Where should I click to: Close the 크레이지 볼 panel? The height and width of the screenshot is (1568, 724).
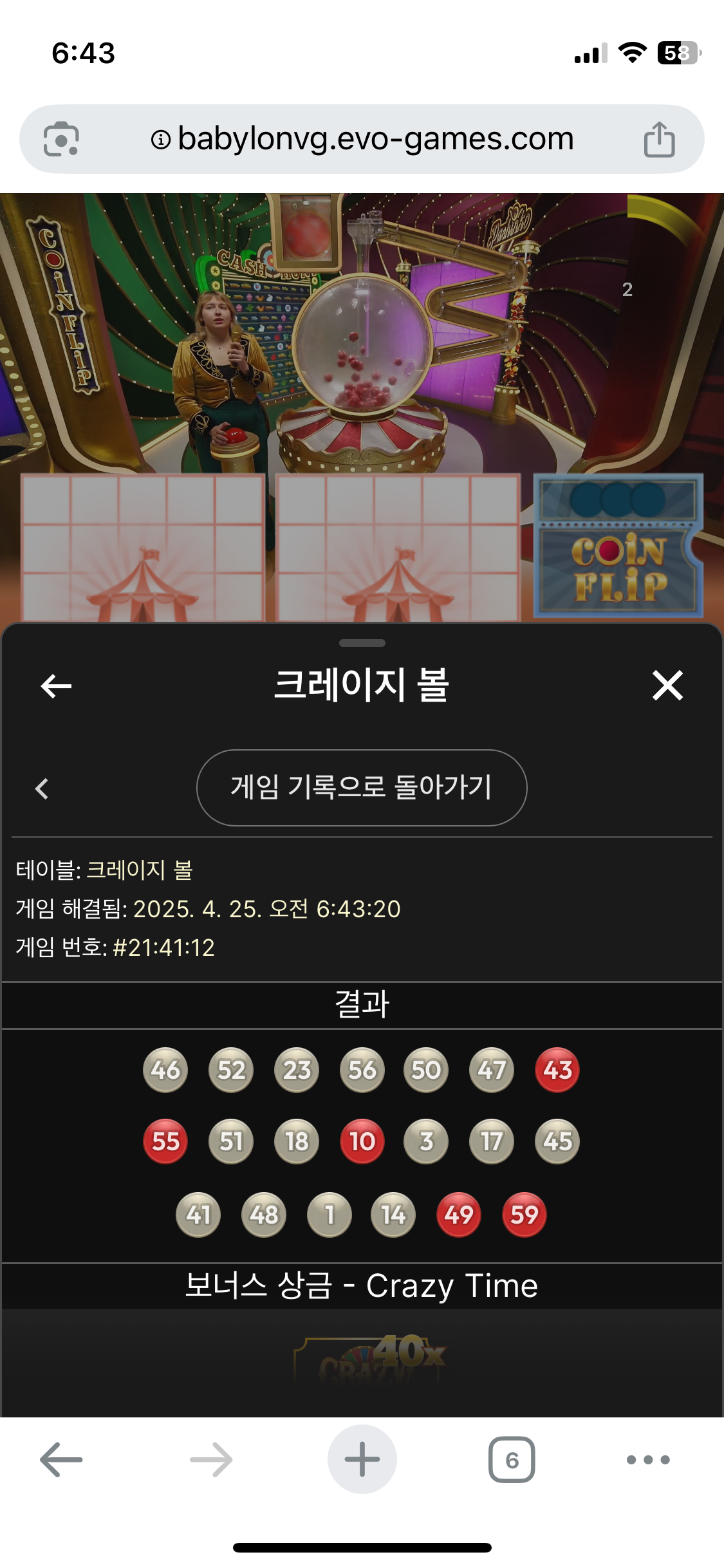[667, 686]
